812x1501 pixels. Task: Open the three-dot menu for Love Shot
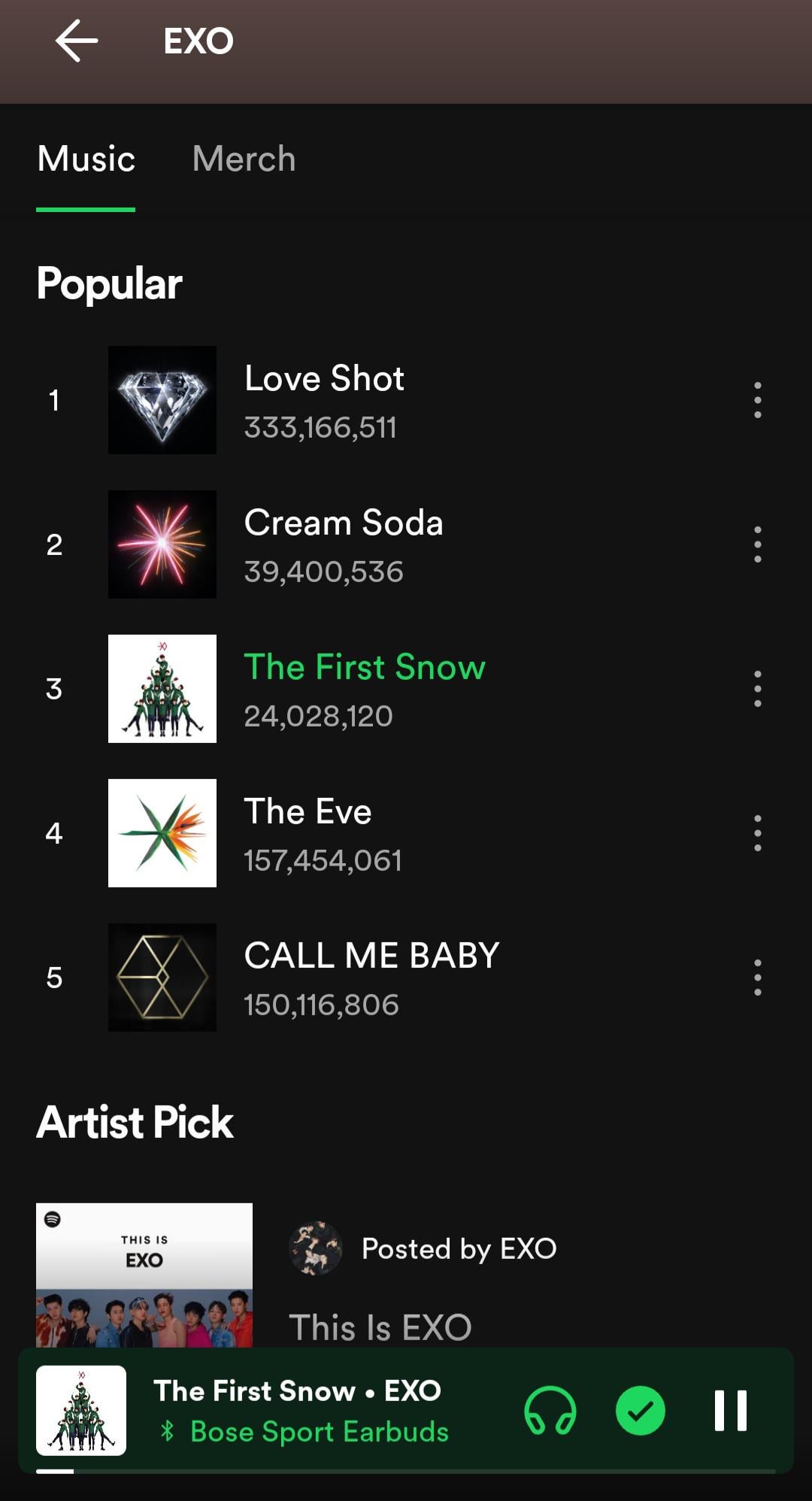tap(759, 399)
